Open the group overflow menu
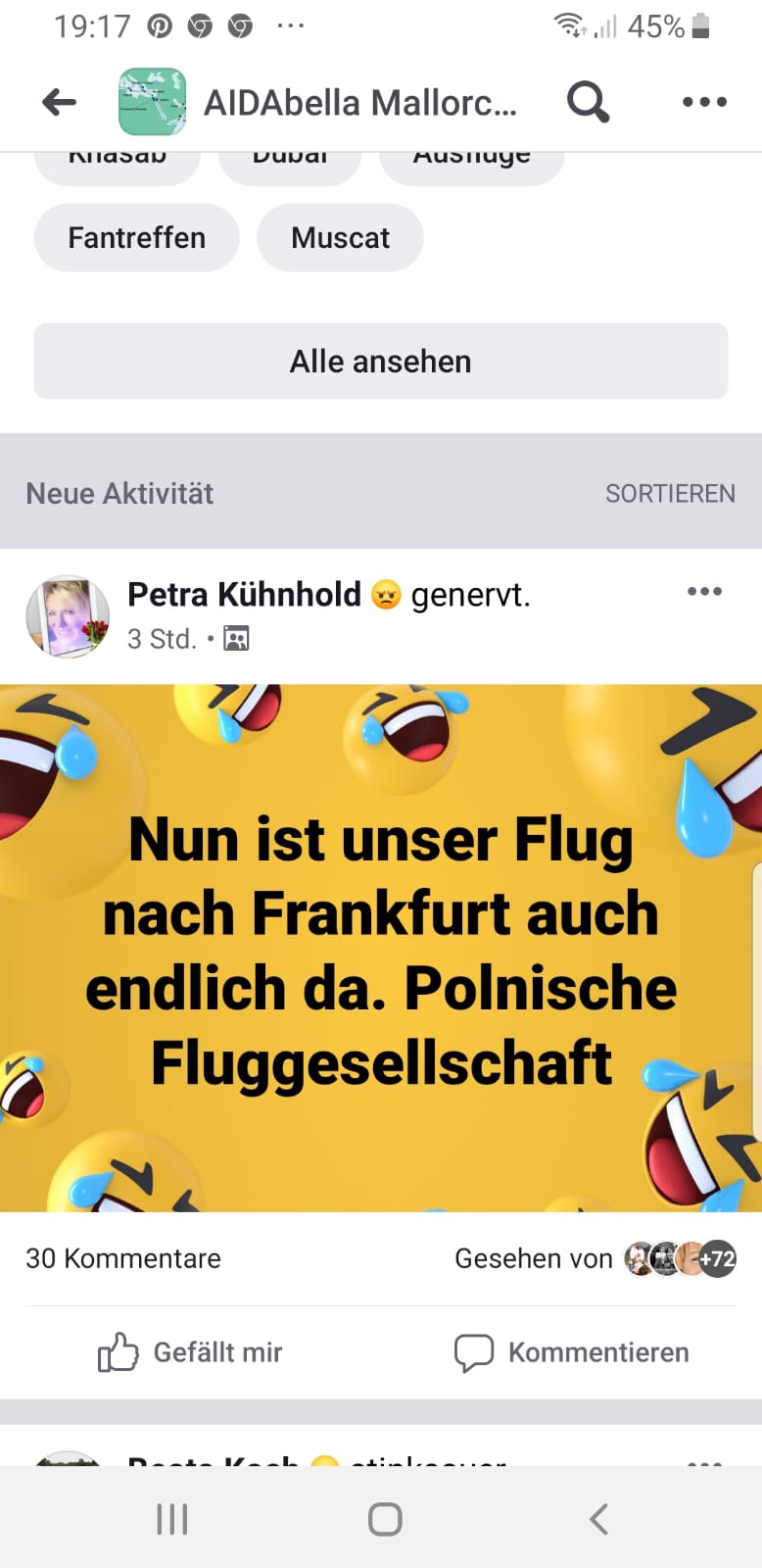Viewport: 762px width, 1568px height. click(x=704, y=102)
